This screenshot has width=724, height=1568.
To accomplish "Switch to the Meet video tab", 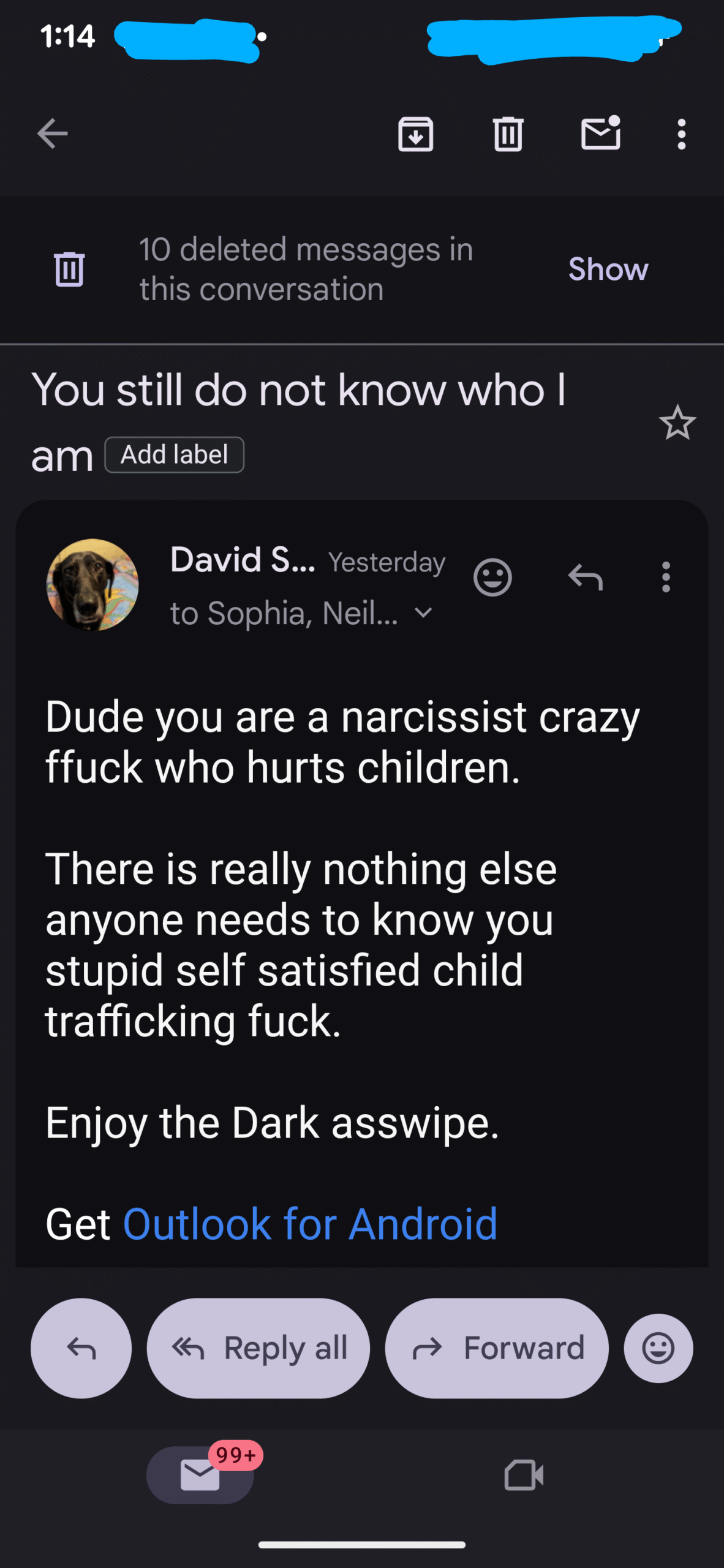I will point(524,1474).
